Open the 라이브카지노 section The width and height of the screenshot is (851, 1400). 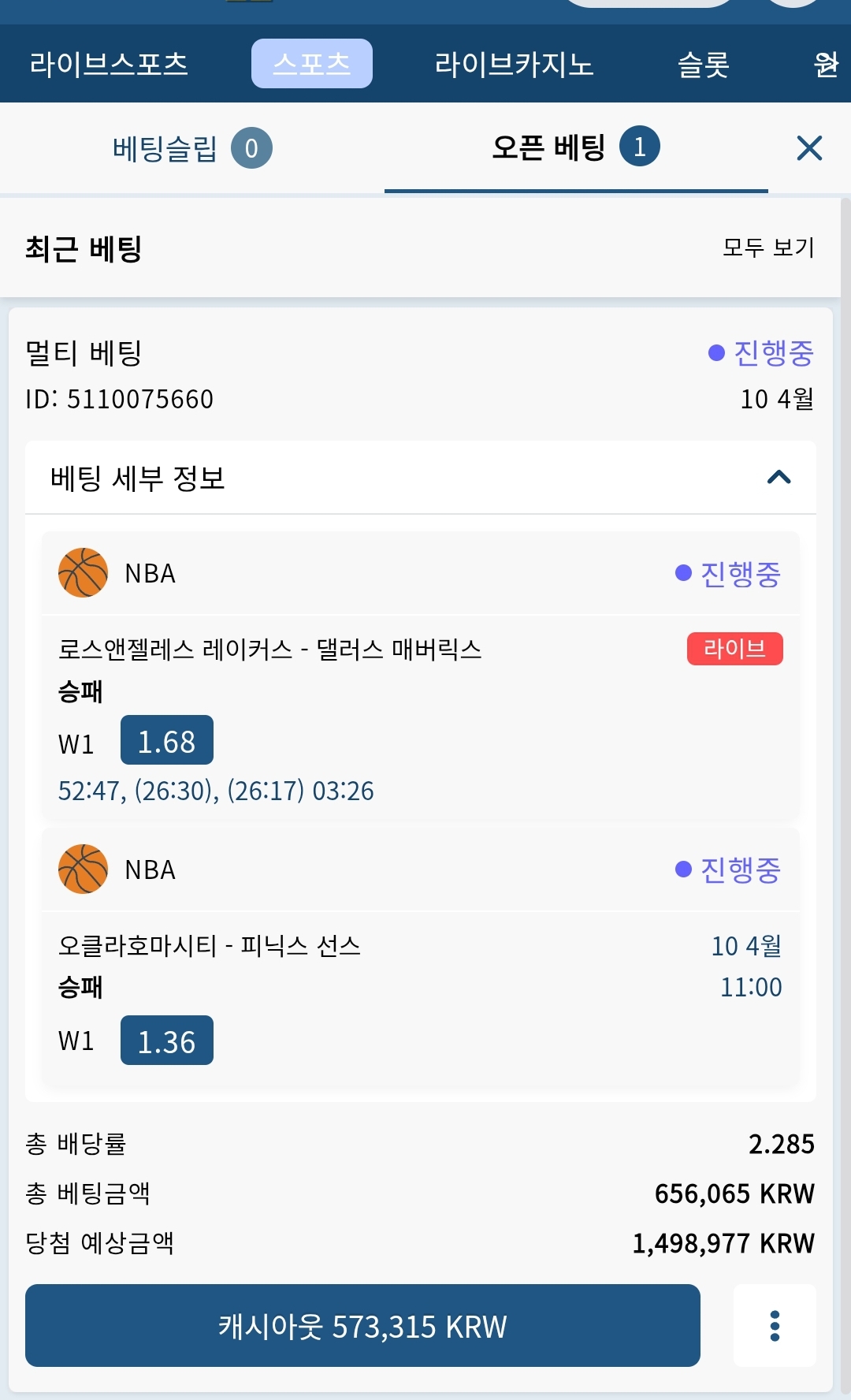click(514, 64)
